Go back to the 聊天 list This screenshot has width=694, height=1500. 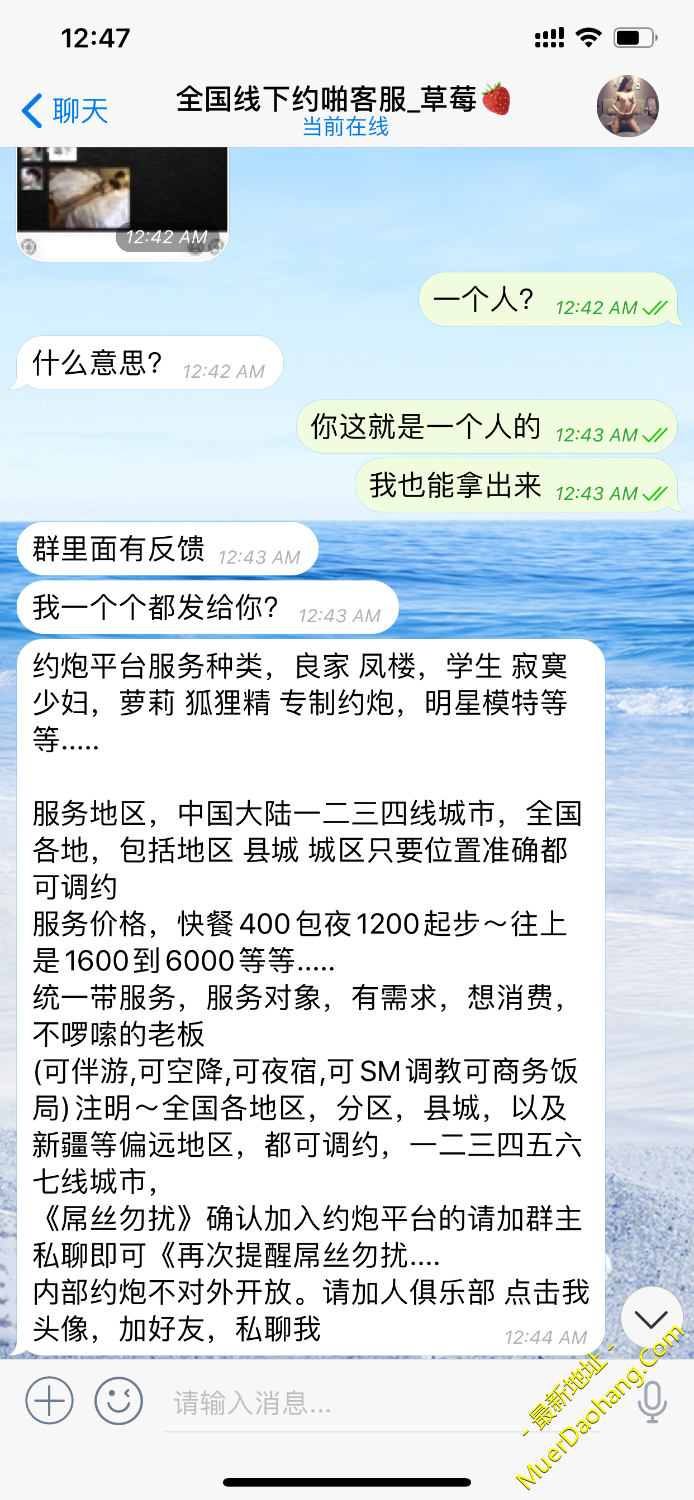[64, 110]
